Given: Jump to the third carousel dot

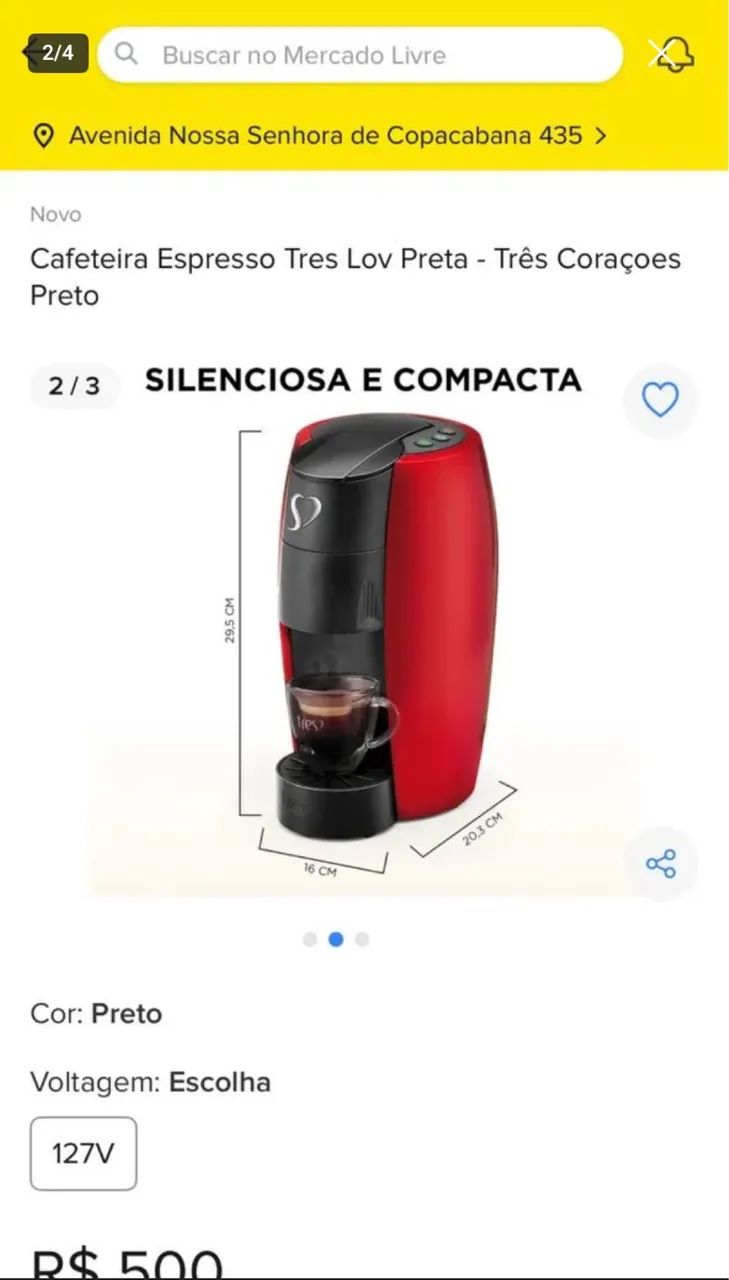Looking at the screenshot, I should click(363, 940).
